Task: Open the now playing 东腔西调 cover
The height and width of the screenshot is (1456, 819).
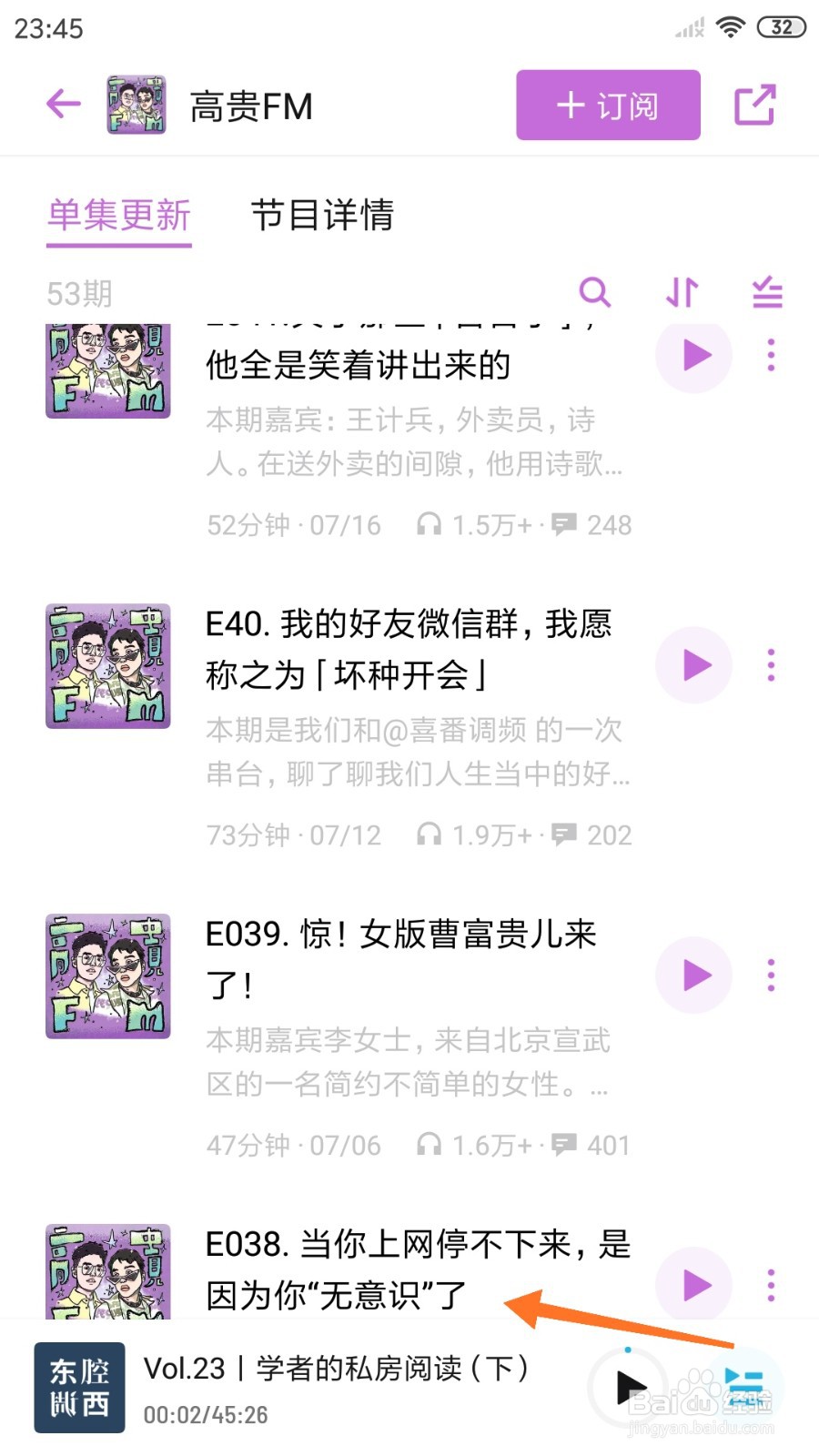Action: 80,1388
